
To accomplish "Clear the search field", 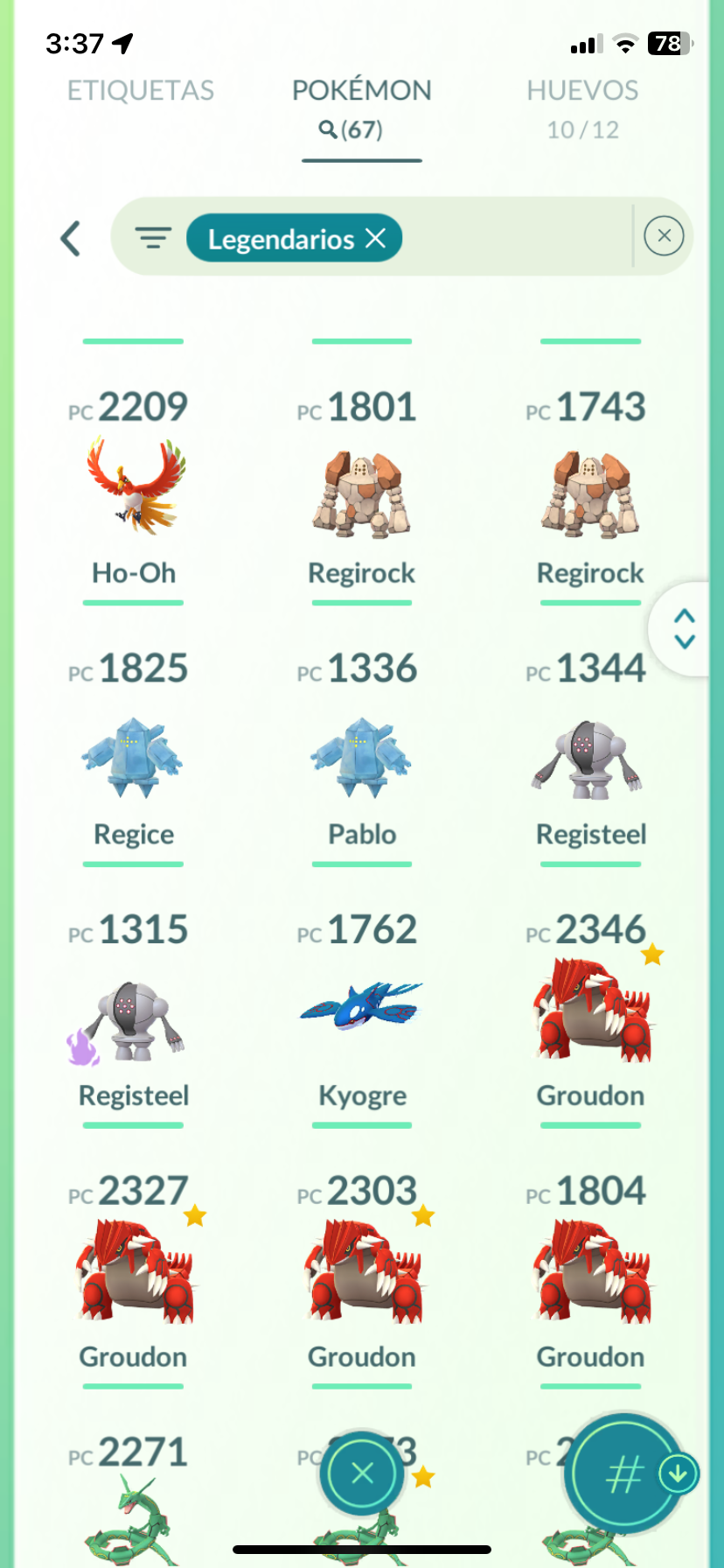I will [664, 236].
